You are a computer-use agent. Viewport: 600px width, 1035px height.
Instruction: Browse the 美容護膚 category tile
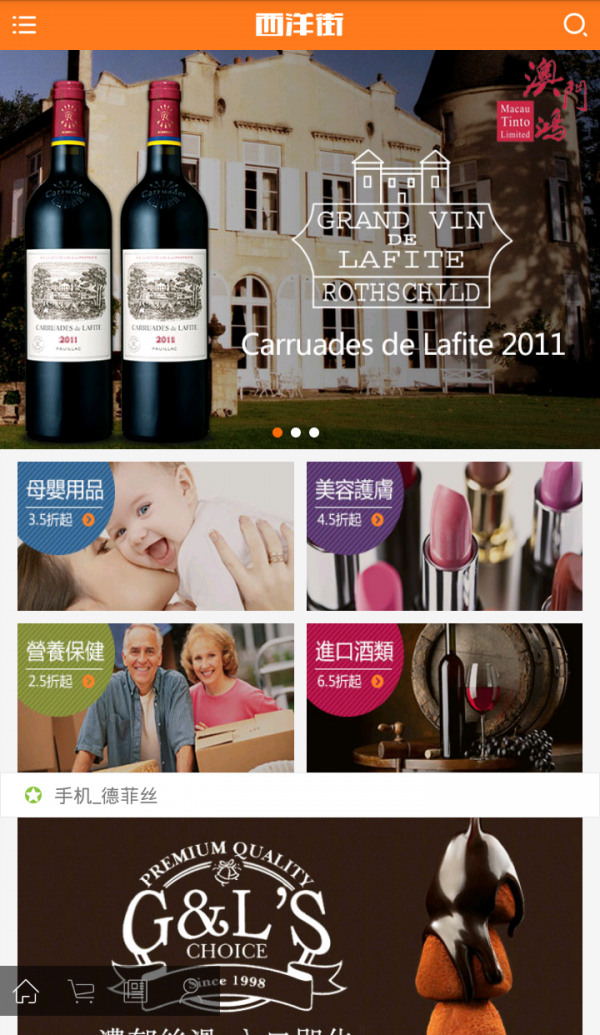(444, 536)
